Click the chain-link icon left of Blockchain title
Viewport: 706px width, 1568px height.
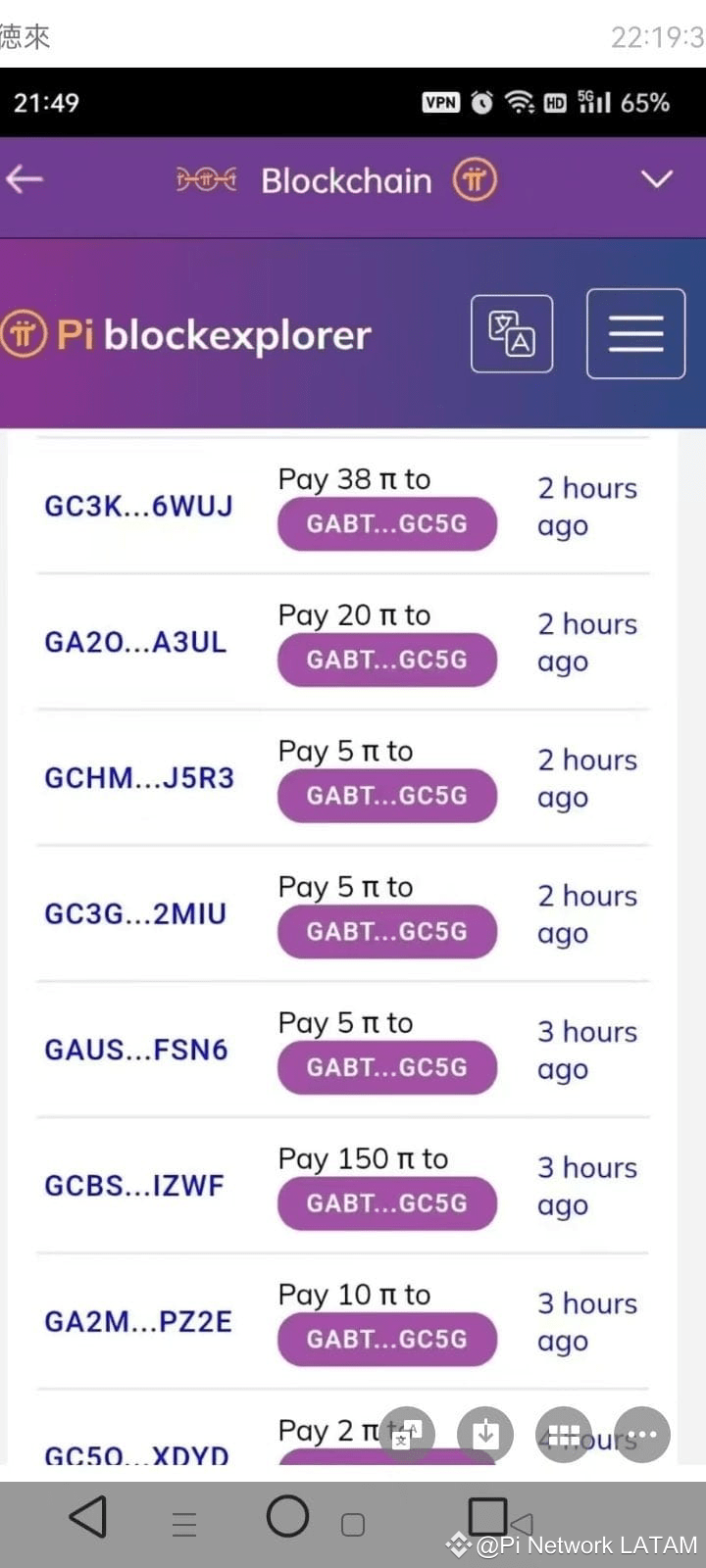coord(206,180)
